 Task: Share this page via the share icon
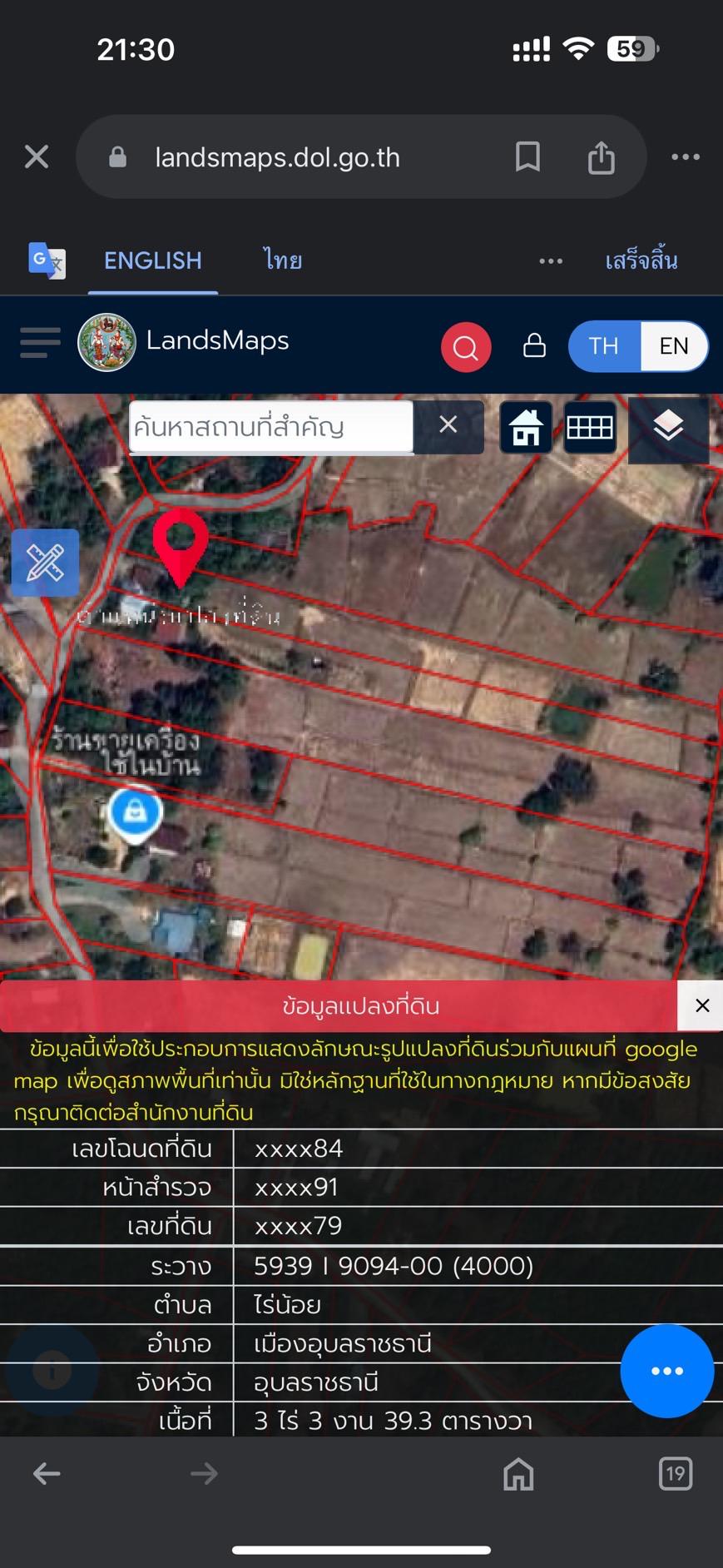coord(601,156)
